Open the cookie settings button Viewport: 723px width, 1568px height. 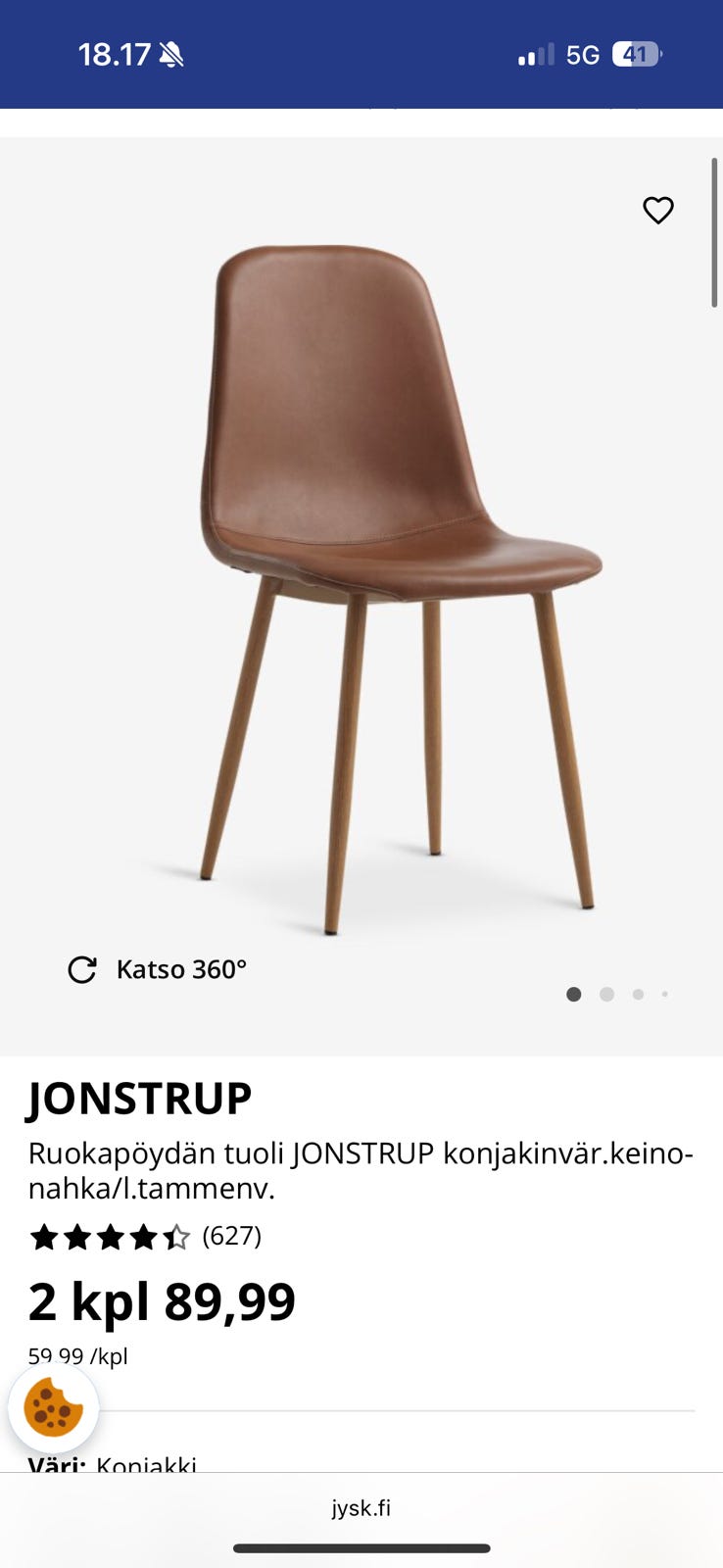coord(54,1408)
